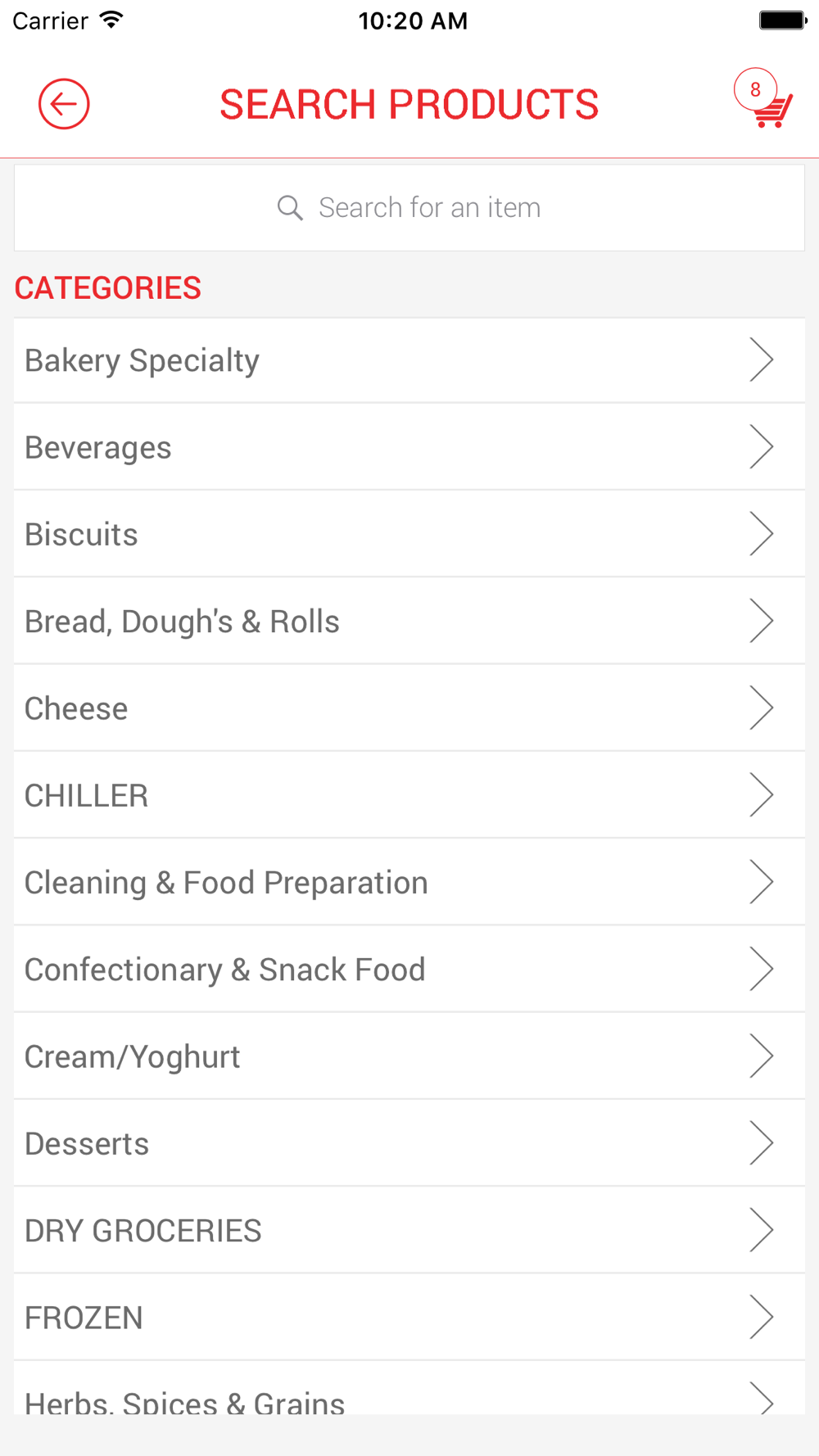This screenshot has height=1456, width=819.
Task: View the Cheese category
Action: tap(409, 708)
